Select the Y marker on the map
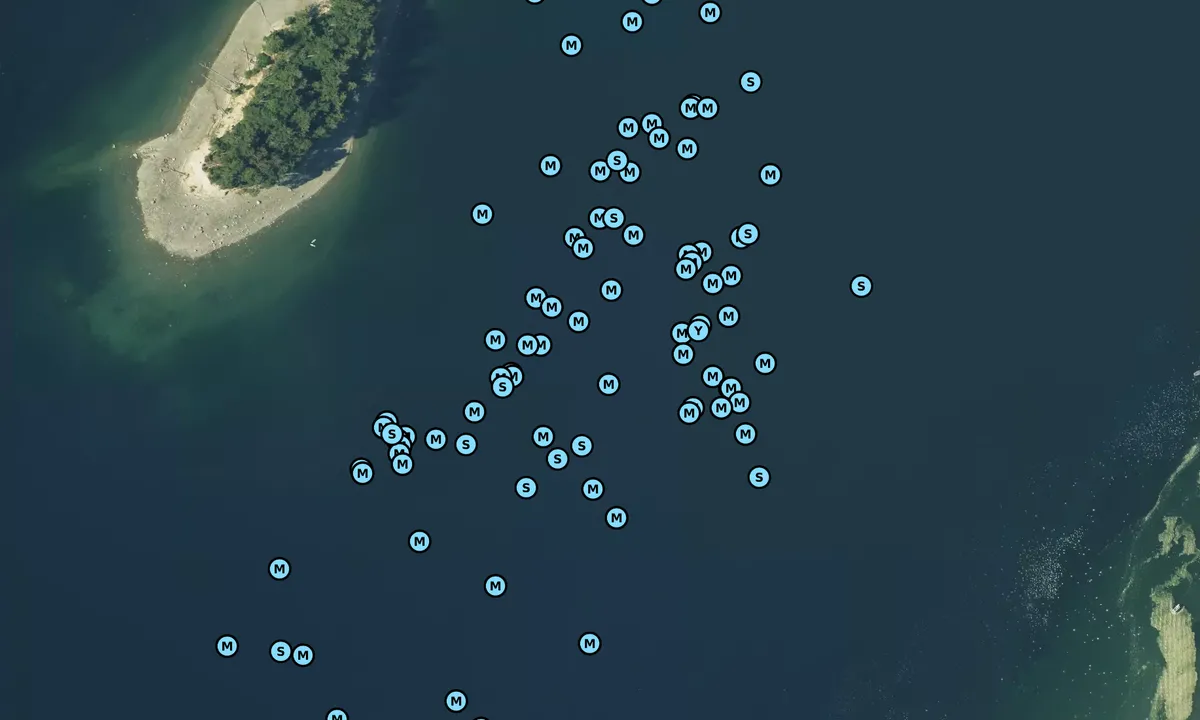Screen dimensions: 1200x720 (x=698, y=331)
